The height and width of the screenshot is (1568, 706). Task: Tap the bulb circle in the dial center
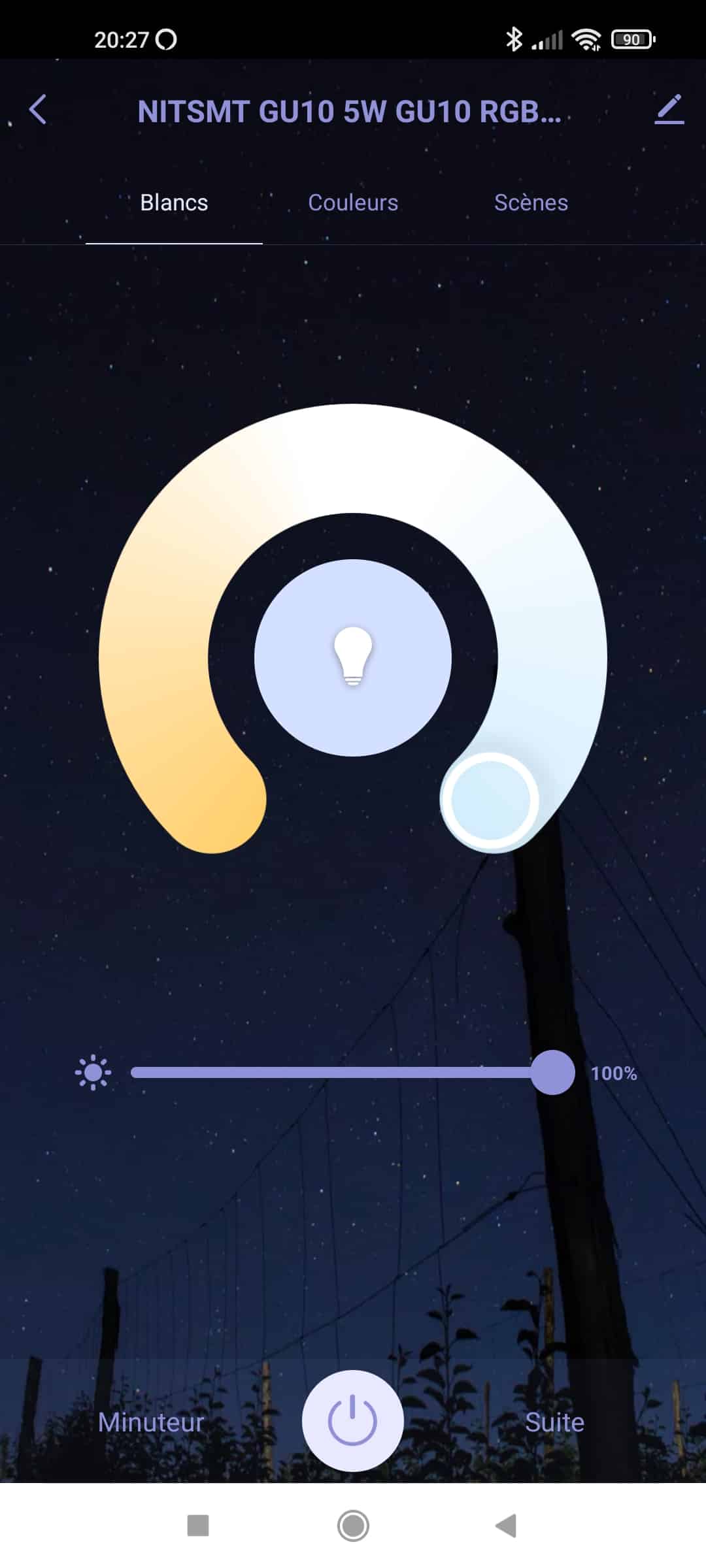point(353,658)
